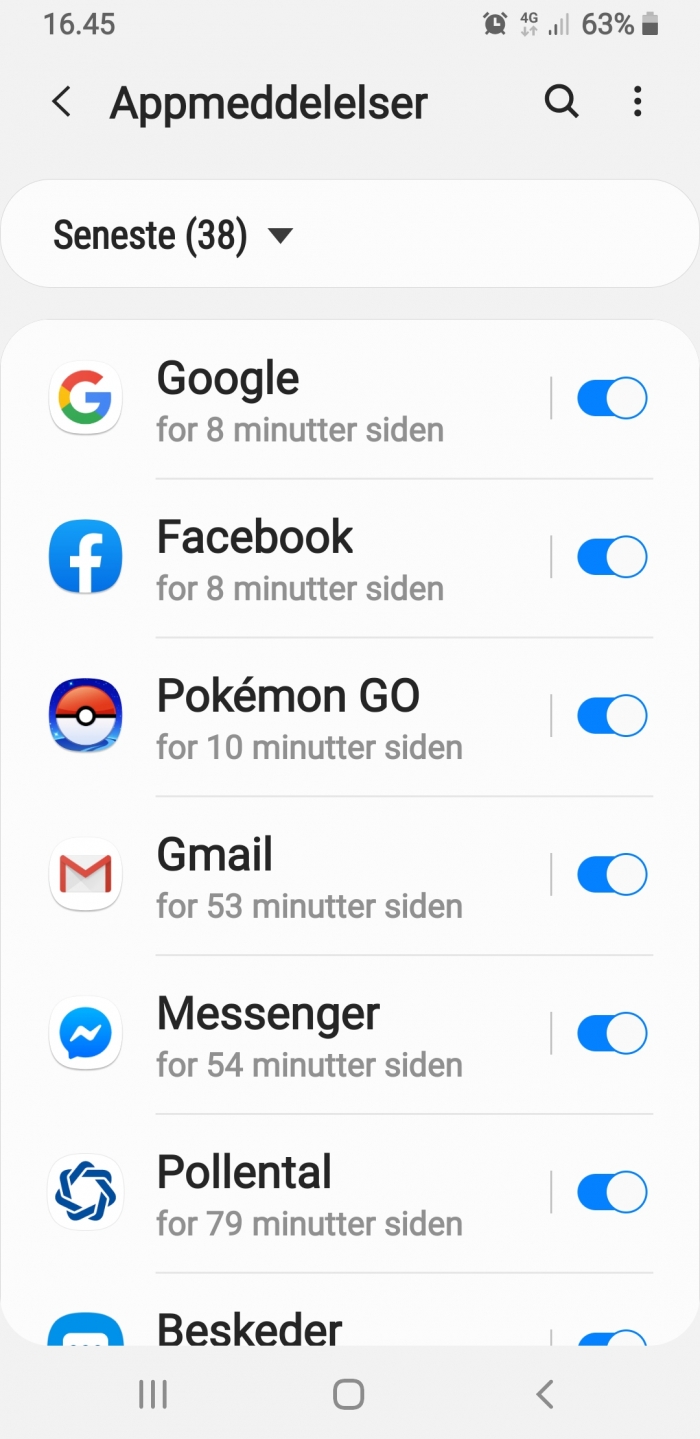Open search in app notifications
Screen dimensions: 700x1439
[x=562, y=102]
